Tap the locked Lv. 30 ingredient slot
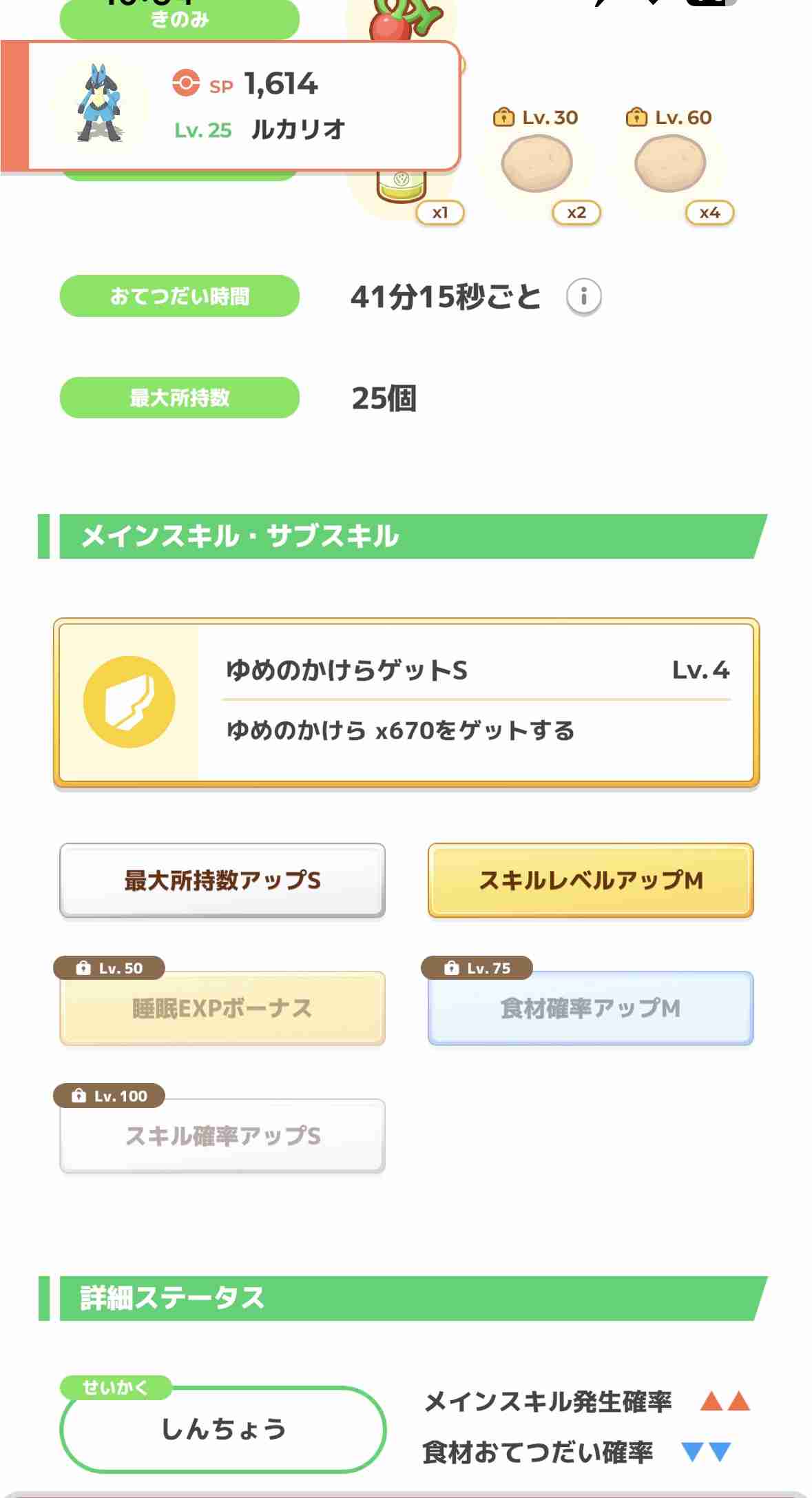 (537, 164)
